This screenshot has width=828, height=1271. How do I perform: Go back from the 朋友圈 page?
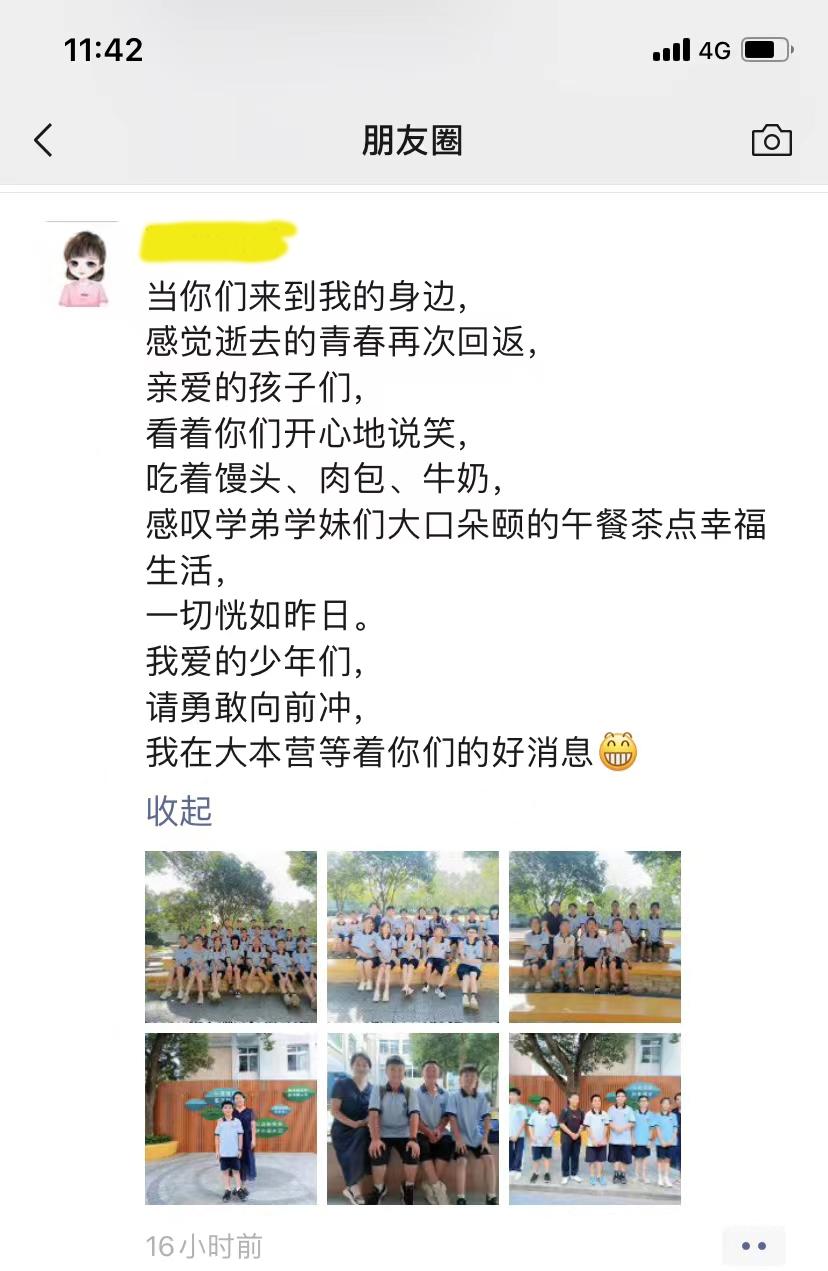point(43,141)
